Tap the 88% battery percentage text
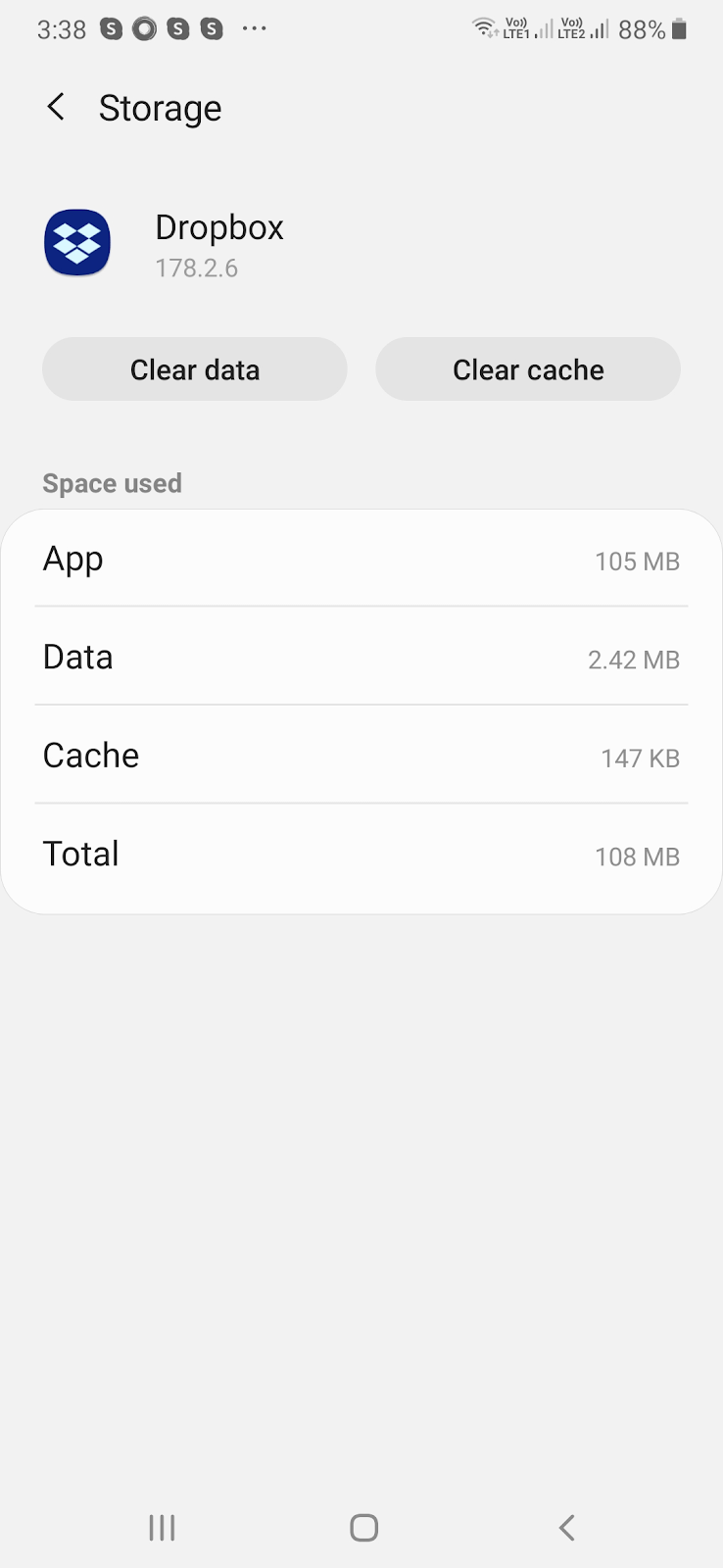 (x=641, y=28)
